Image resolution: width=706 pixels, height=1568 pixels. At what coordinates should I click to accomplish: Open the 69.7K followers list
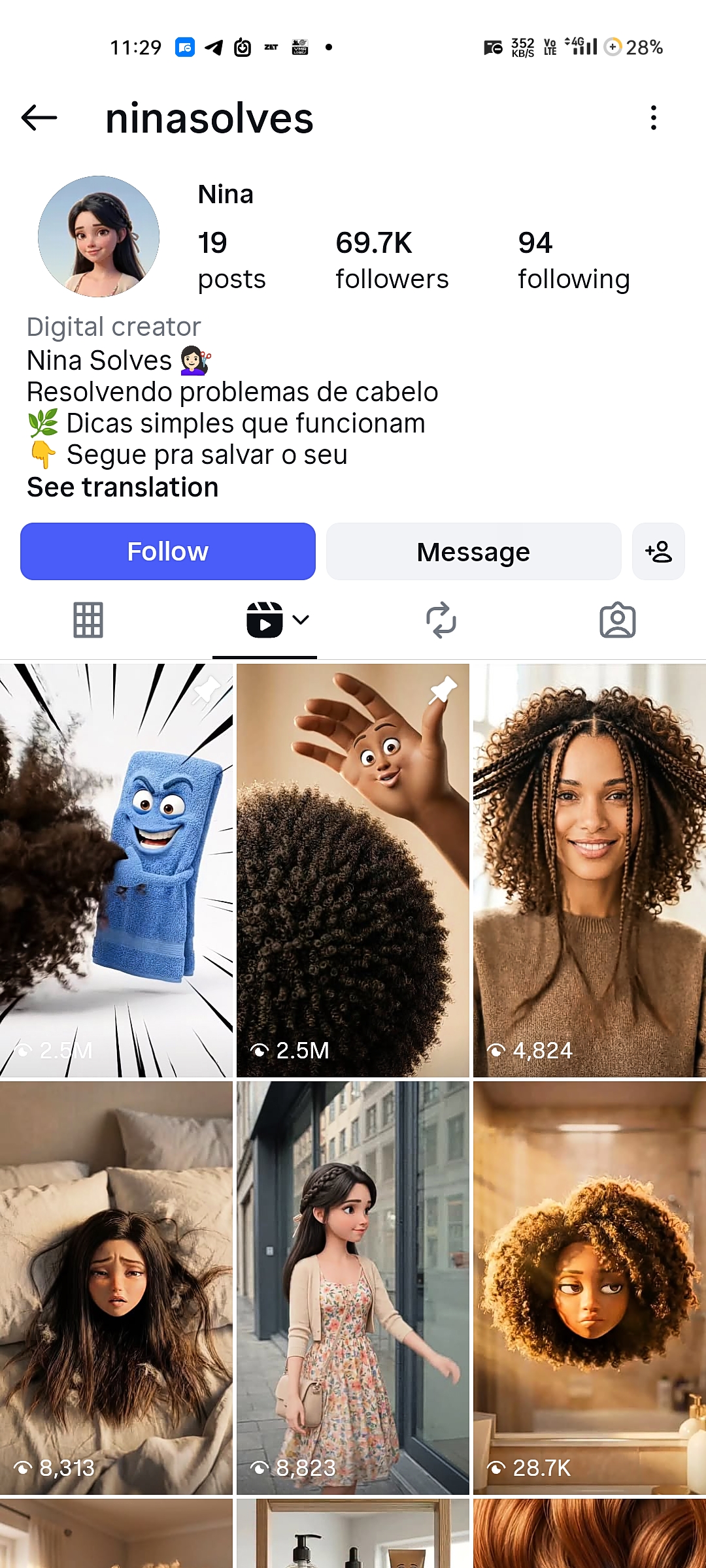[x=392, y=260]
